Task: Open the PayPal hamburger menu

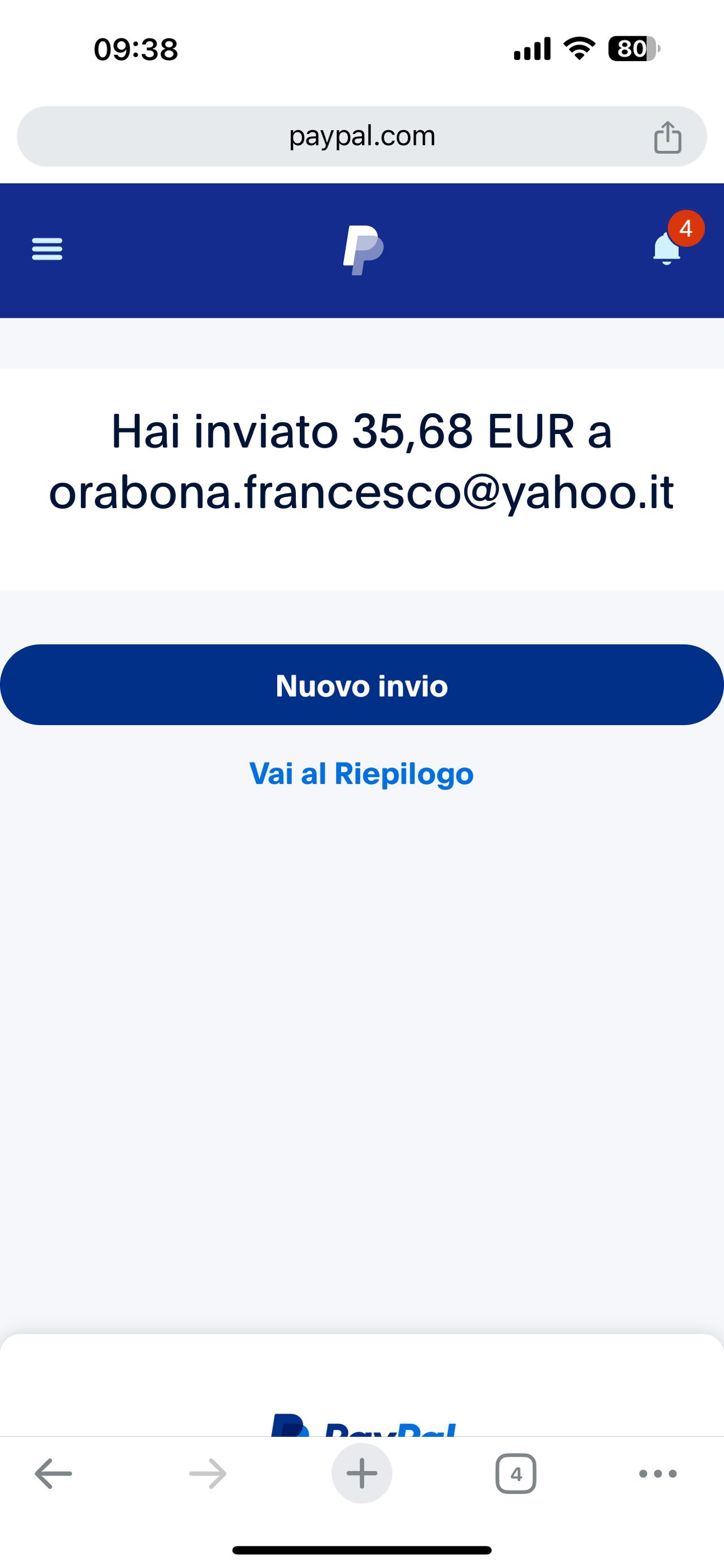Action: pos(47,249)
